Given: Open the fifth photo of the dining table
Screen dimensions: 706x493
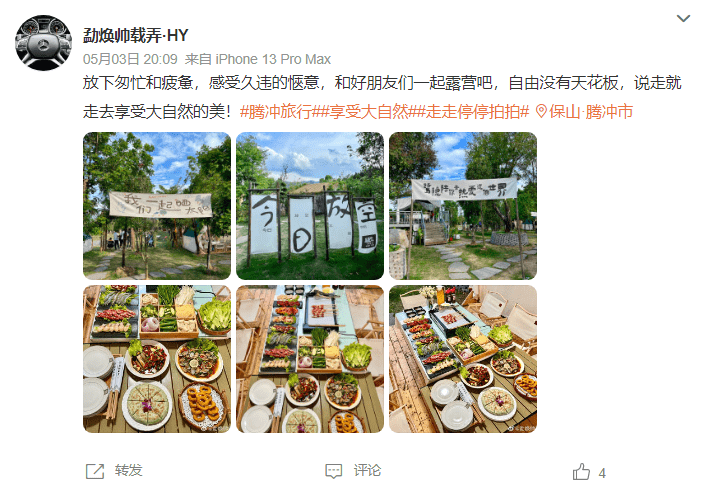Looking at the screenshot, I should coord(310,359).
